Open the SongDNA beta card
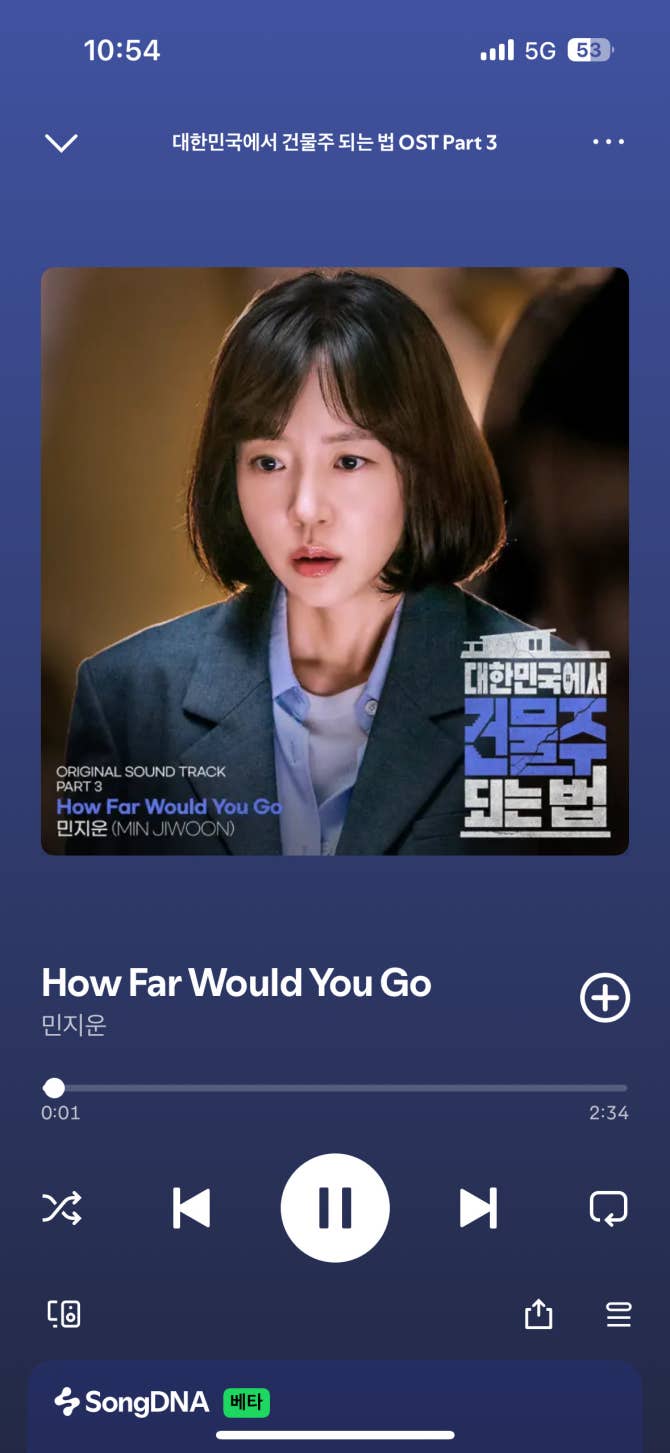This screenshot has height=1453, width=670. coord(335,1402)
